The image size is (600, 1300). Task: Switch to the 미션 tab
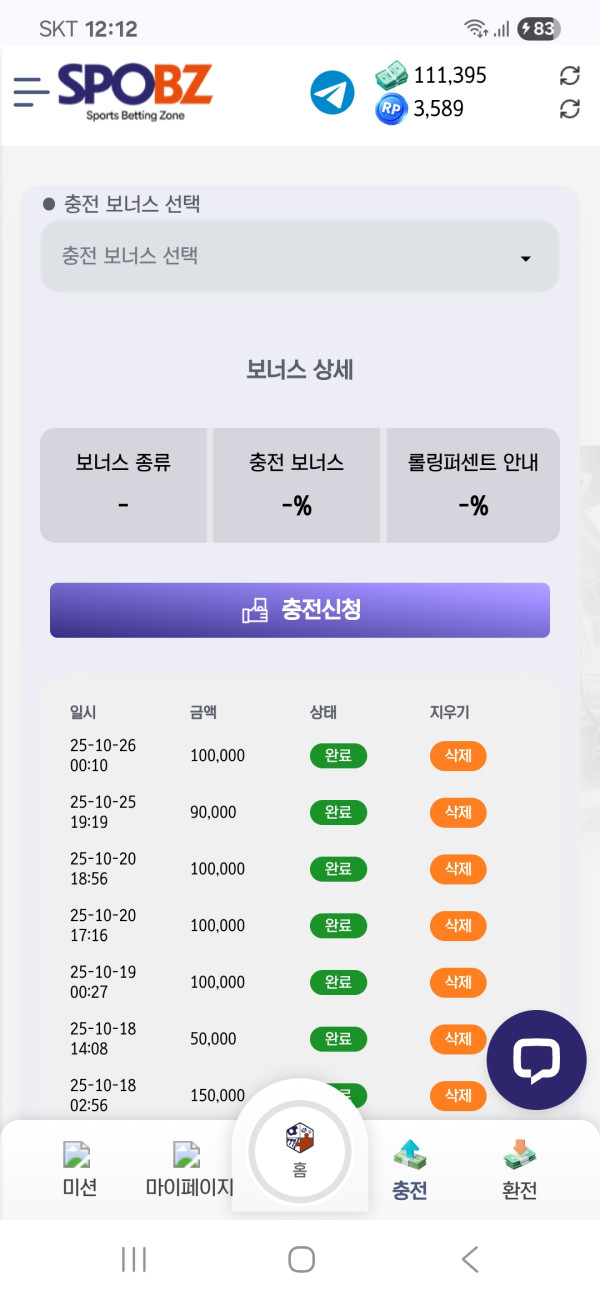tap(79, 1171)
